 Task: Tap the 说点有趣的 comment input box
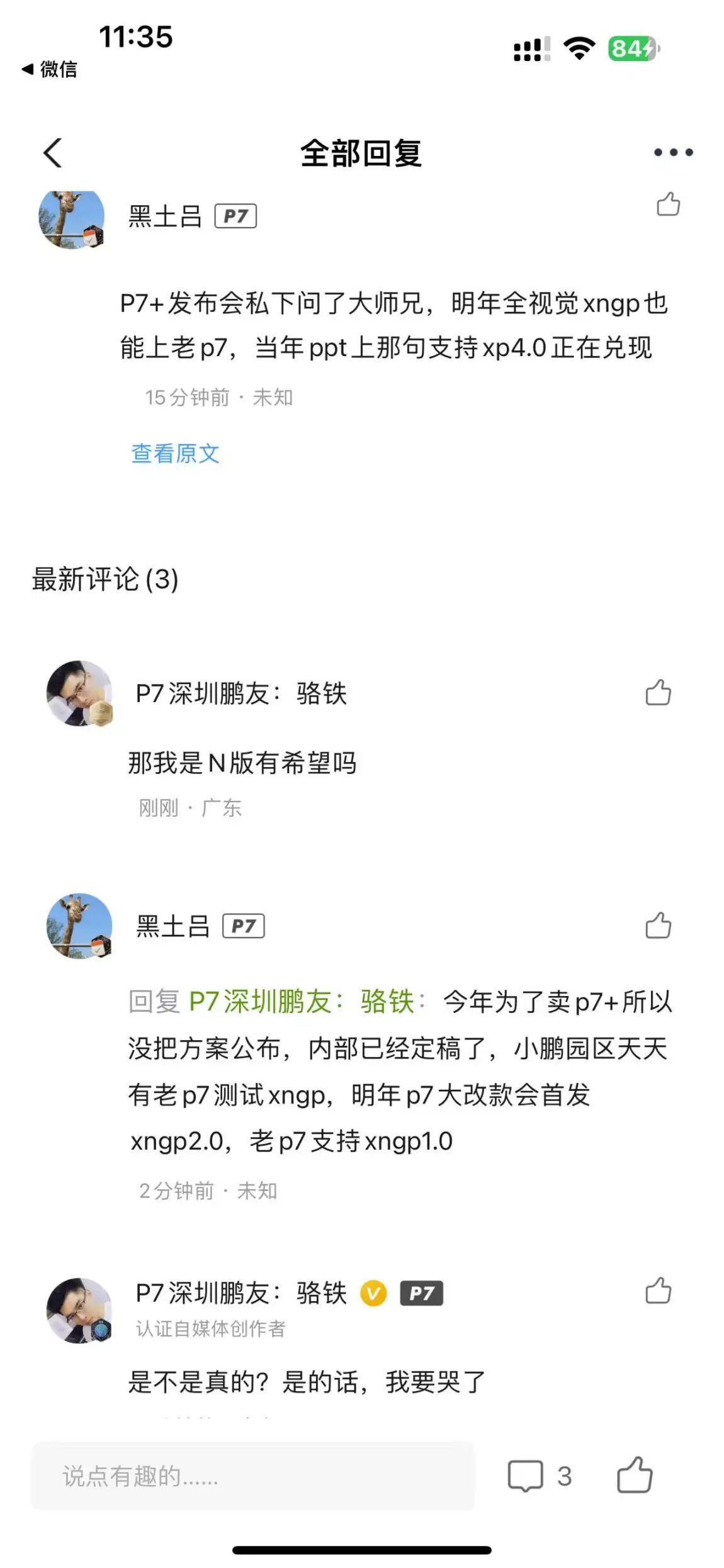point(252,1476)
